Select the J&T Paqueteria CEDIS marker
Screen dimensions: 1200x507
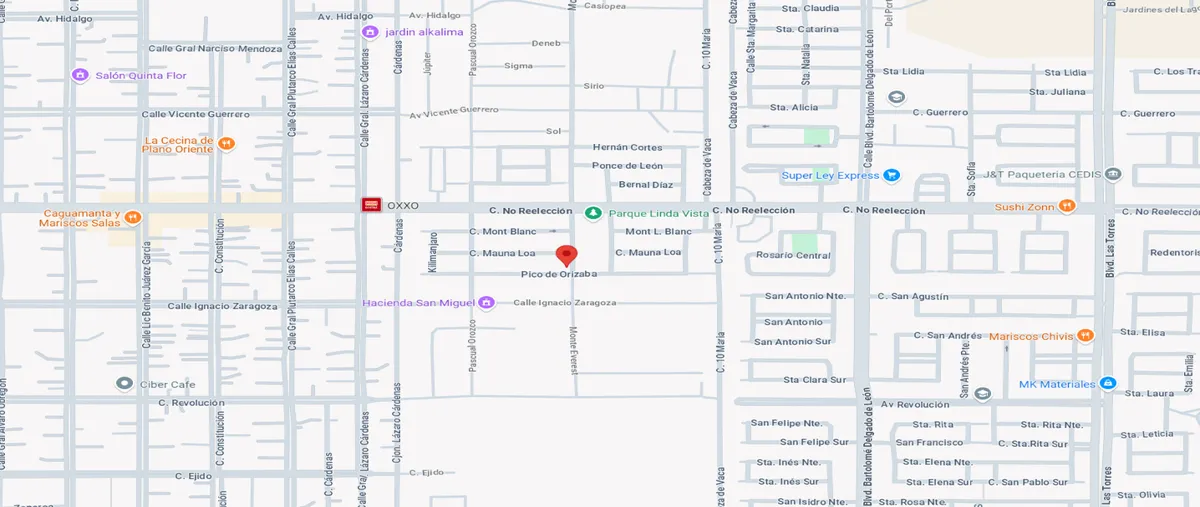(1114, 175)
